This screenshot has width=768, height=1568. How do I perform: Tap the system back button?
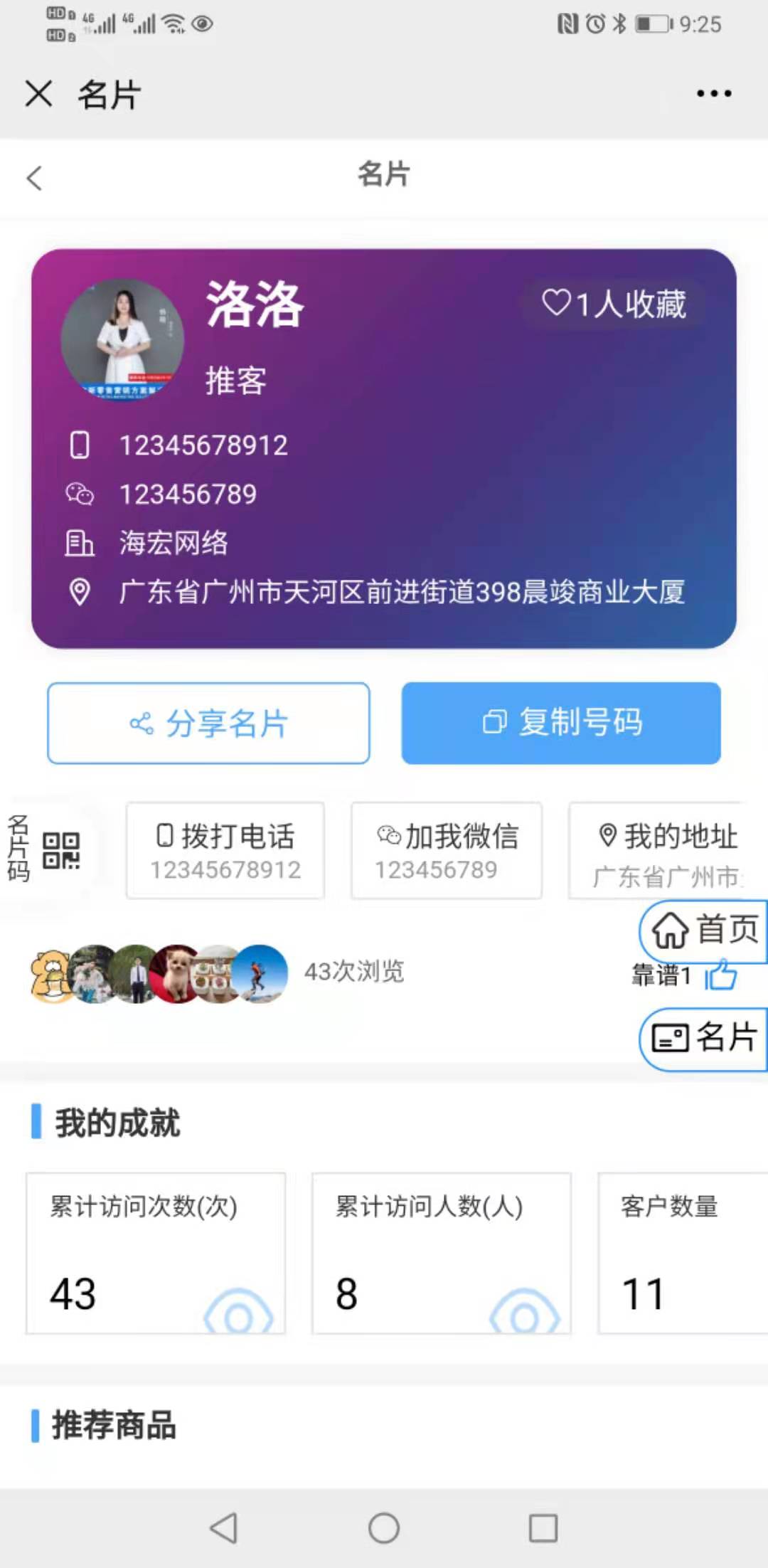click(224, 1527)
